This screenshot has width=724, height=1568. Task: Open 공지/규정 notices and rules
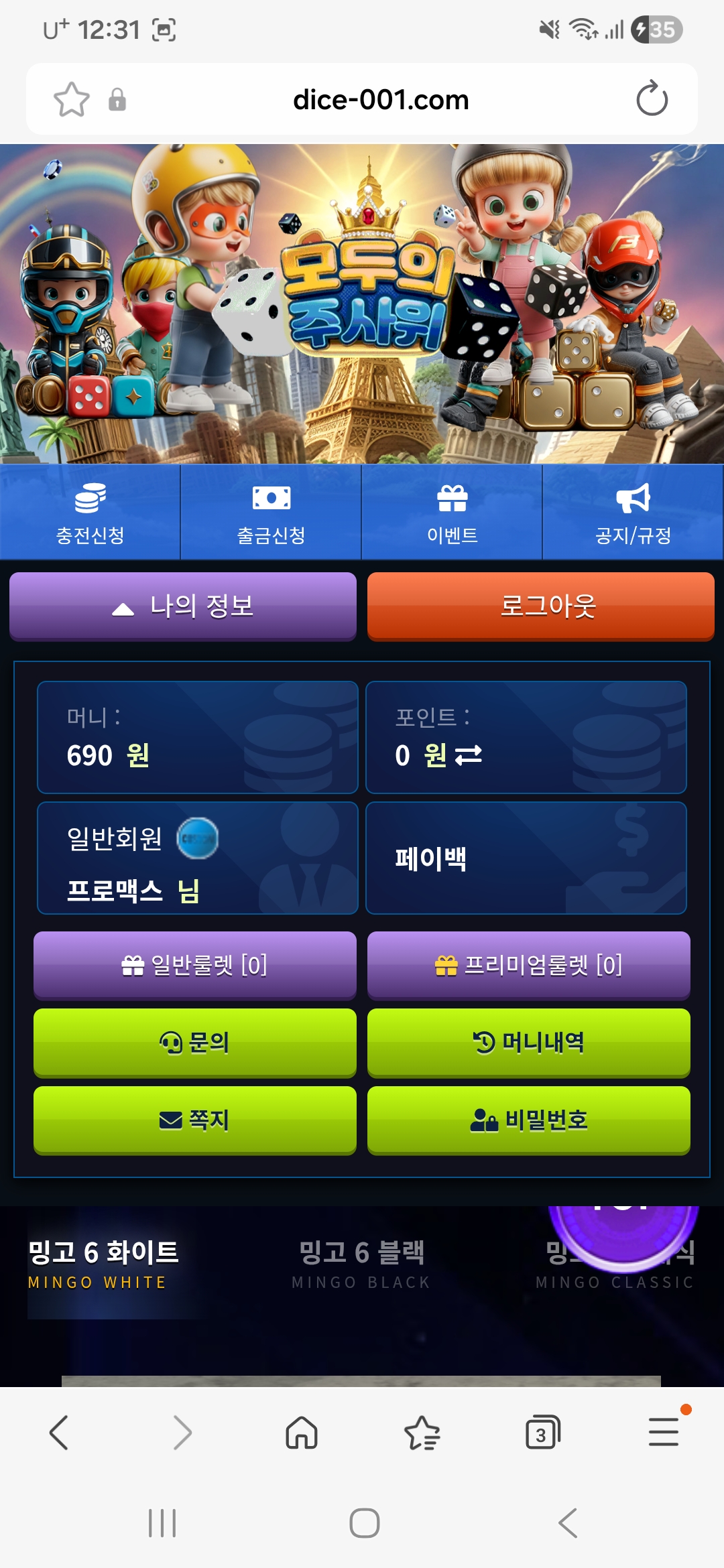633,513
